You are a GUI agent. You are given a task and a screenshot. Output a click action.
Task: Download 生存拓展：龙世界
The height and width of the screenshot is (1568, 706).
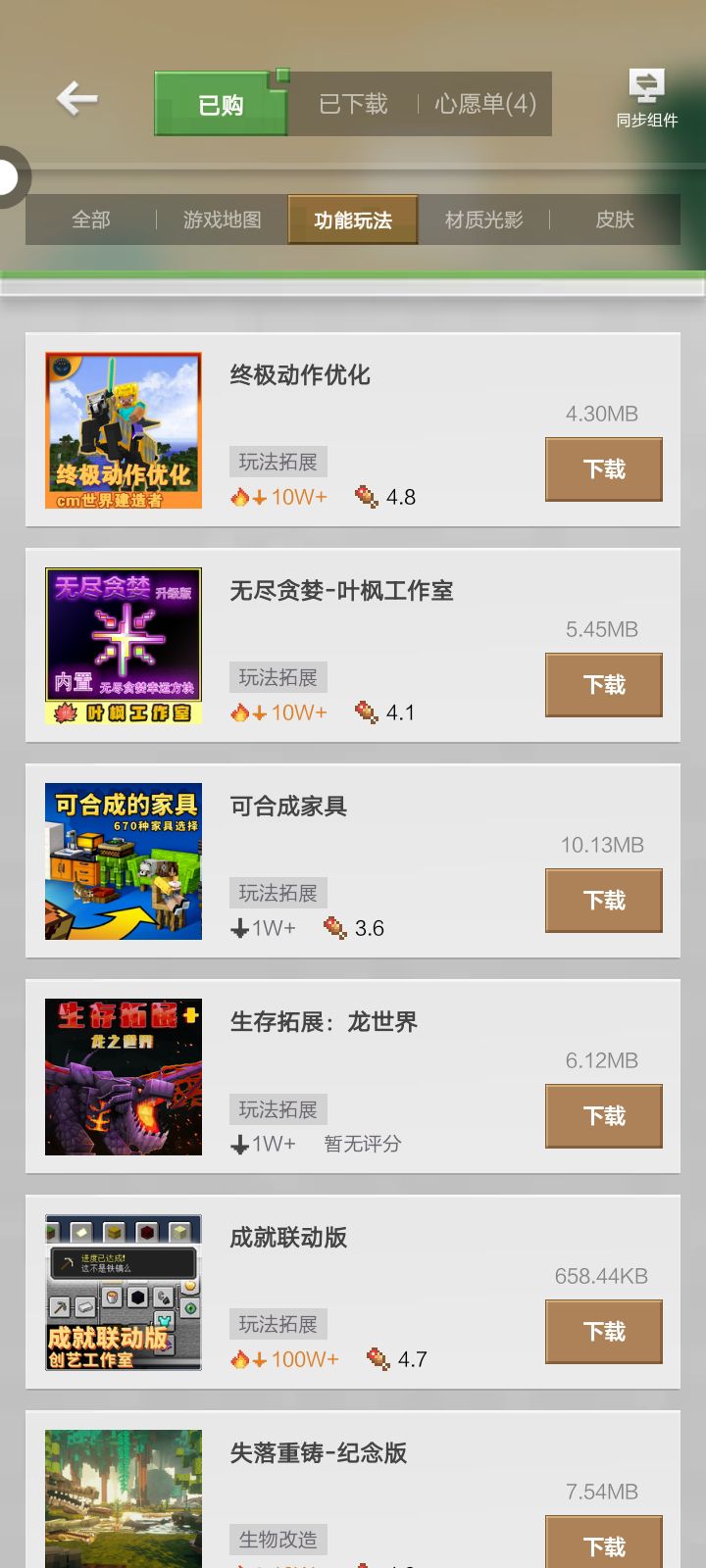(603, 1116)
